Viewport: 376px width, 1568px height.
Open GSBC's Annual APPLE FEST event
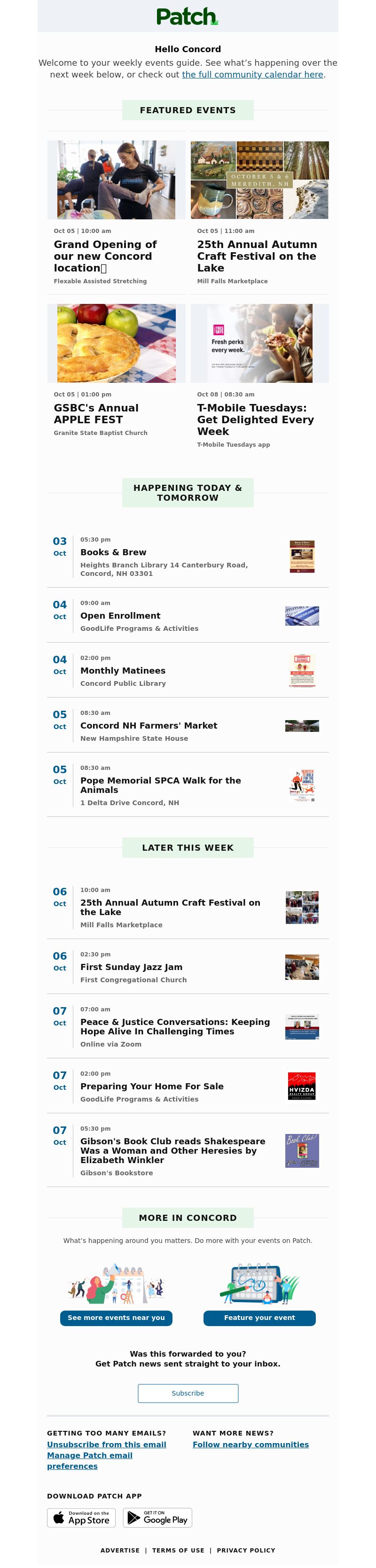[96, 413]
